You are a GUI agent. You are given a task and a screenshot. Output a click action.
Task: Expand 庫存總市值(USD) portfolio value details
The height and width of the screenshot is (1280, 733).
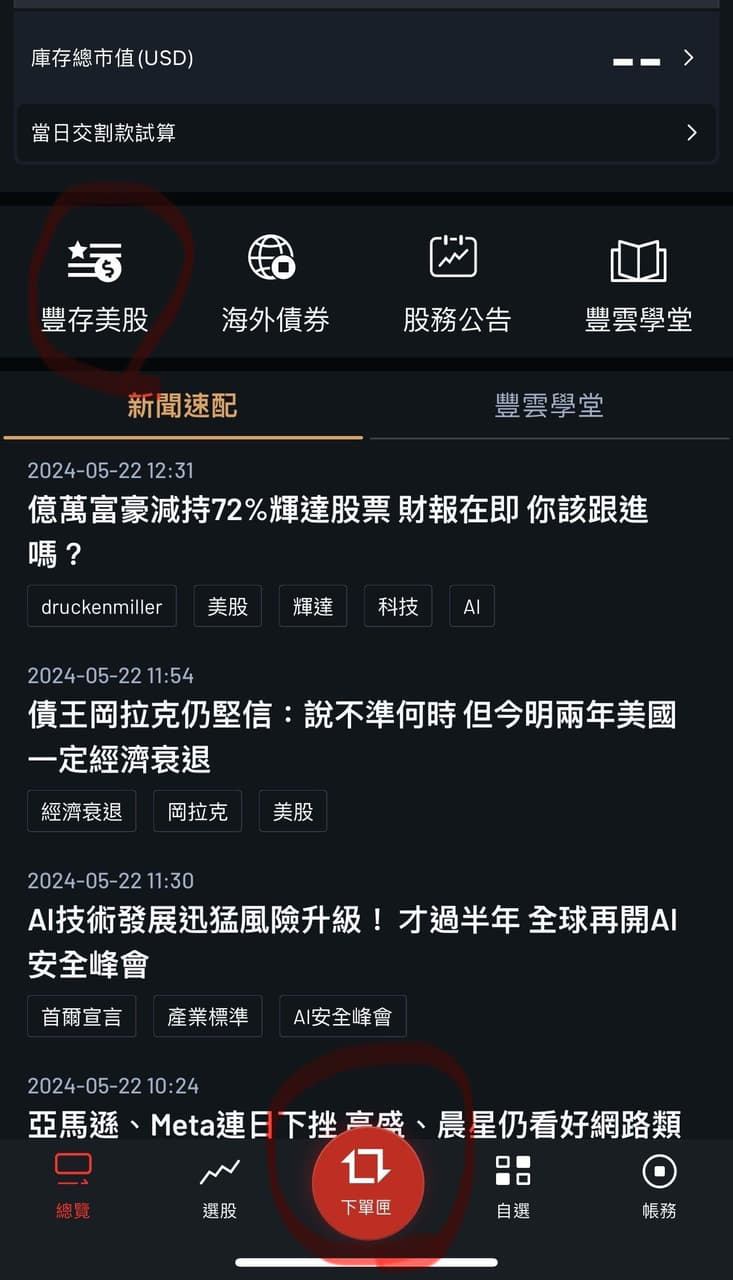[x=366, y=58]
